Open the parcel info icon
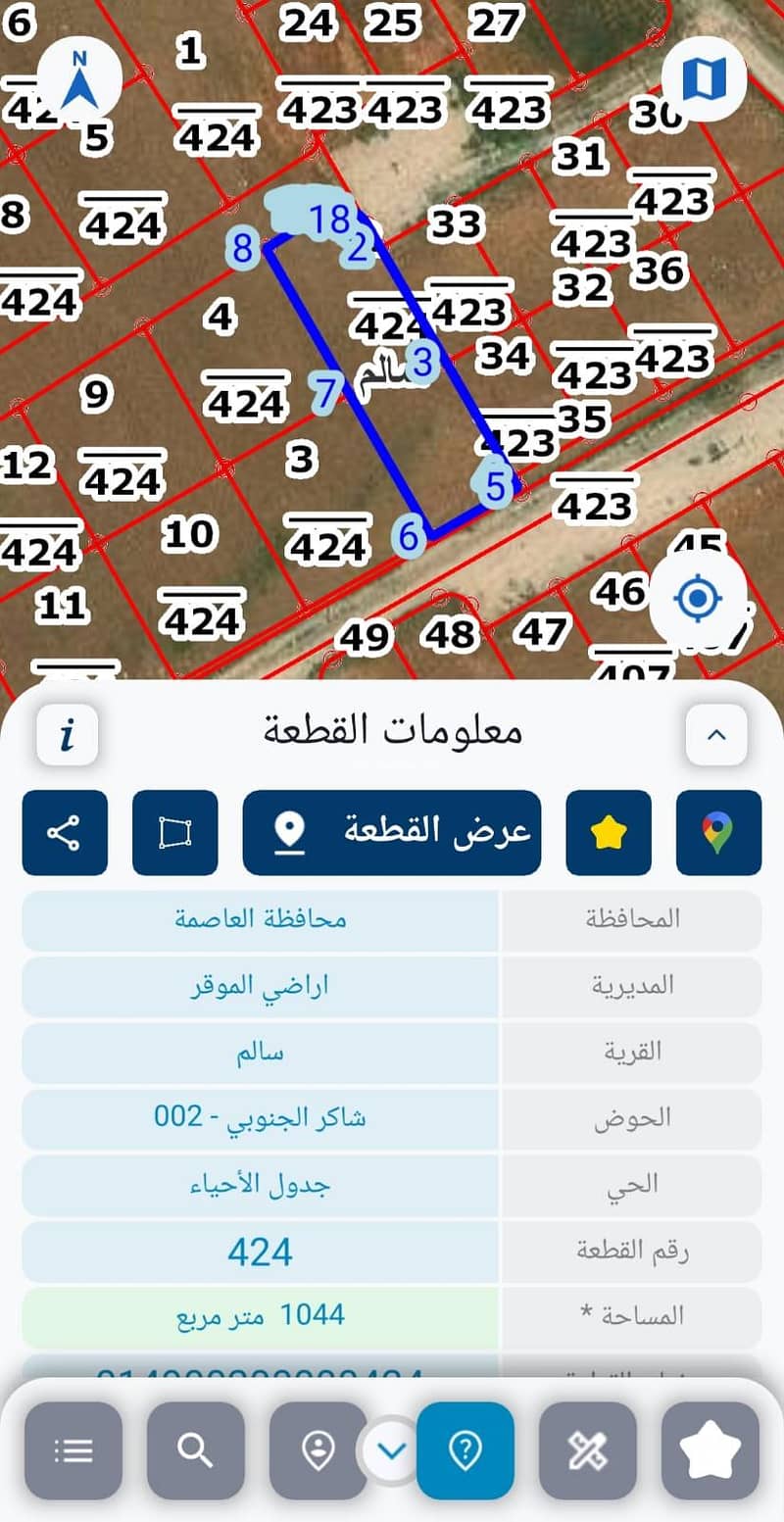The image size is (784, 1522). 68,733
